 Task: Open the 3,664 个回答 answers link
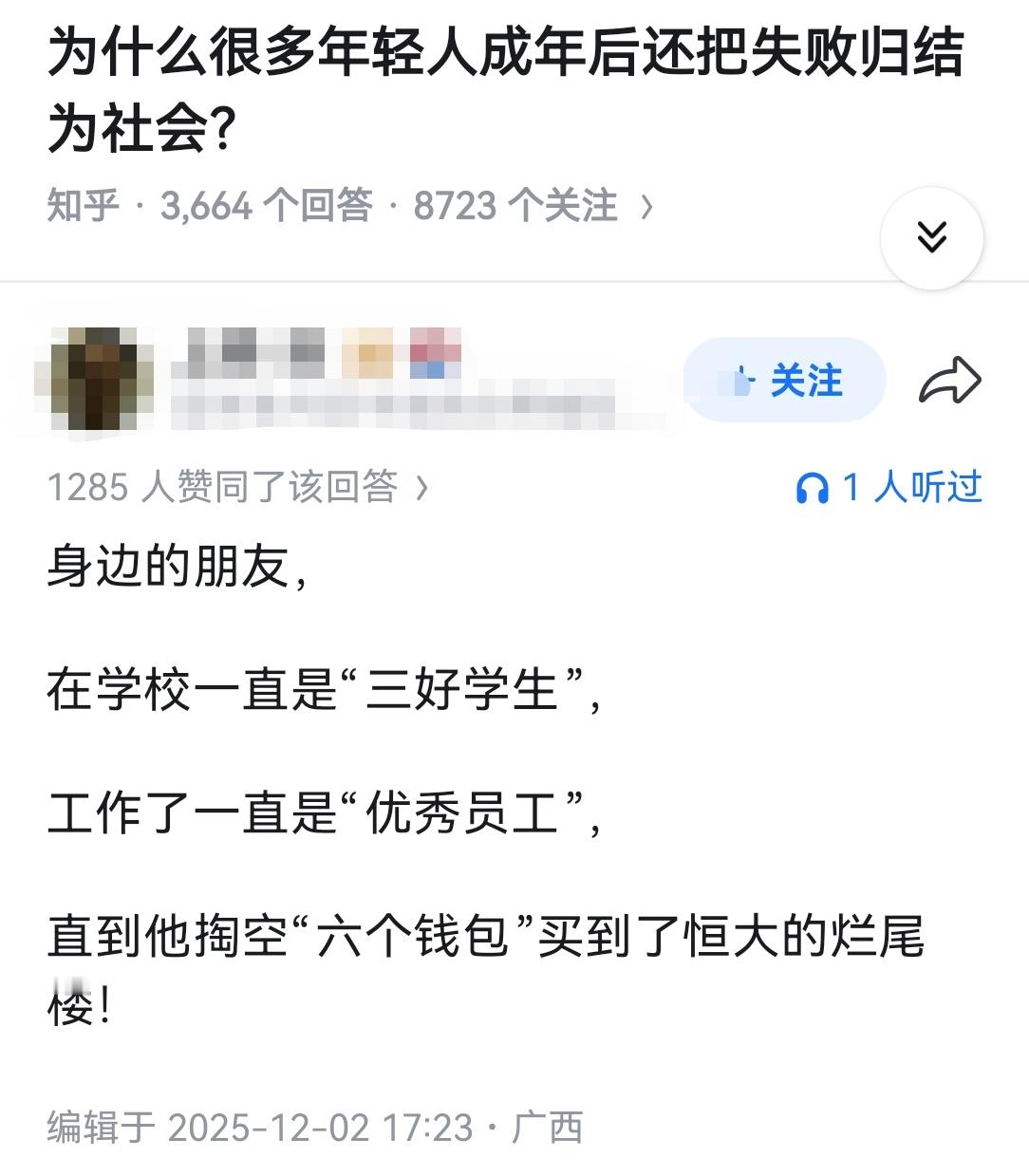tap(266, 205)
